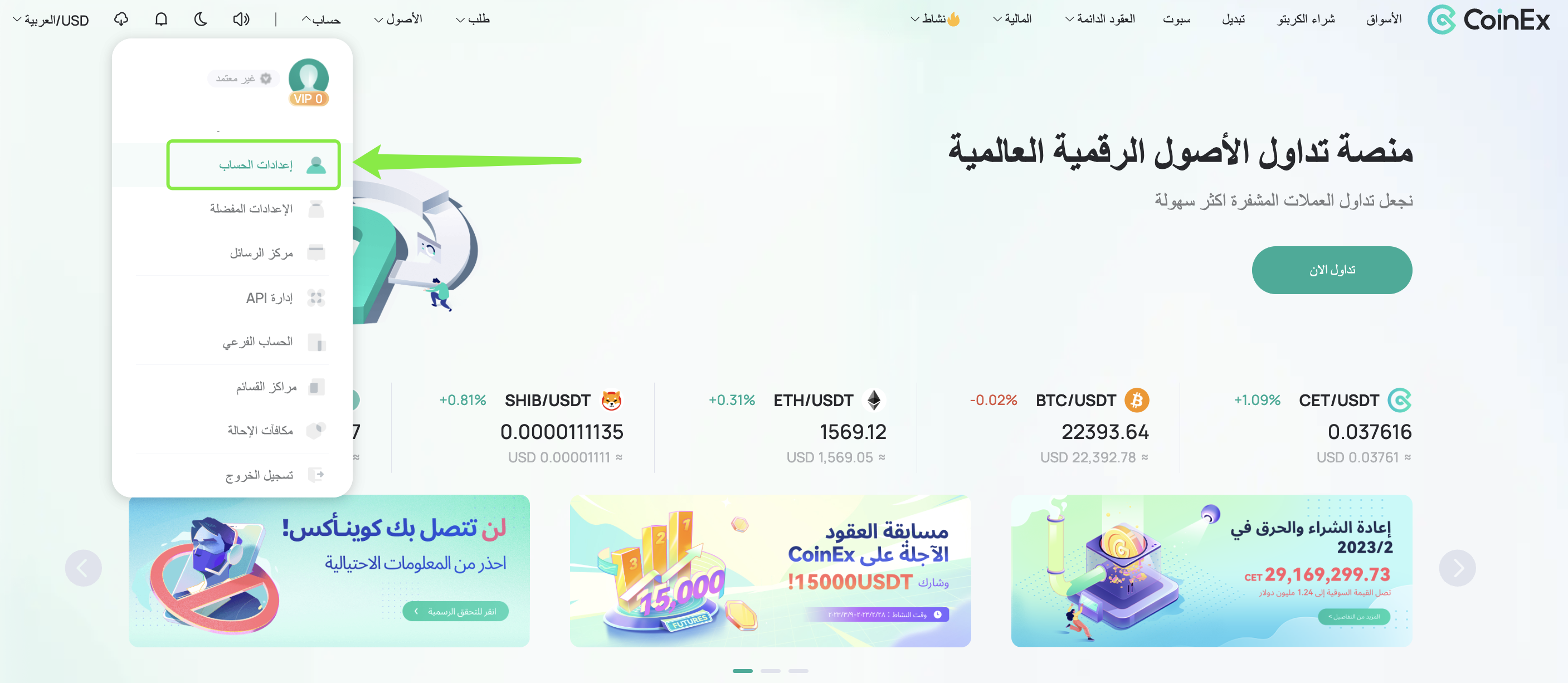
Task: Open the سبوت spot trading page
Action: pyautogui.click(x=1176, y=19)
